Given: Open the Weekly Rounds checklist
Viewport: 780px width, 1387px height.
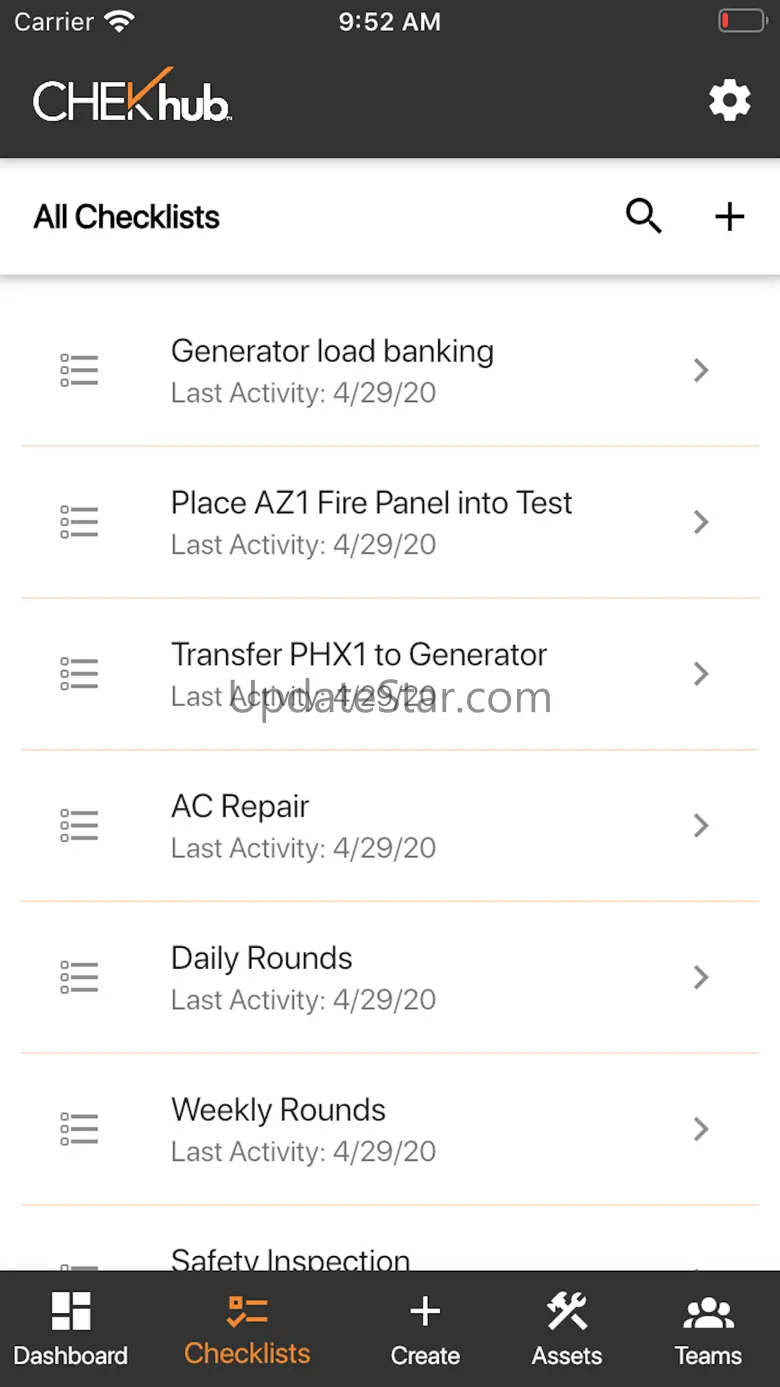Looking at the screenshot, I should tap(390, 1129).
